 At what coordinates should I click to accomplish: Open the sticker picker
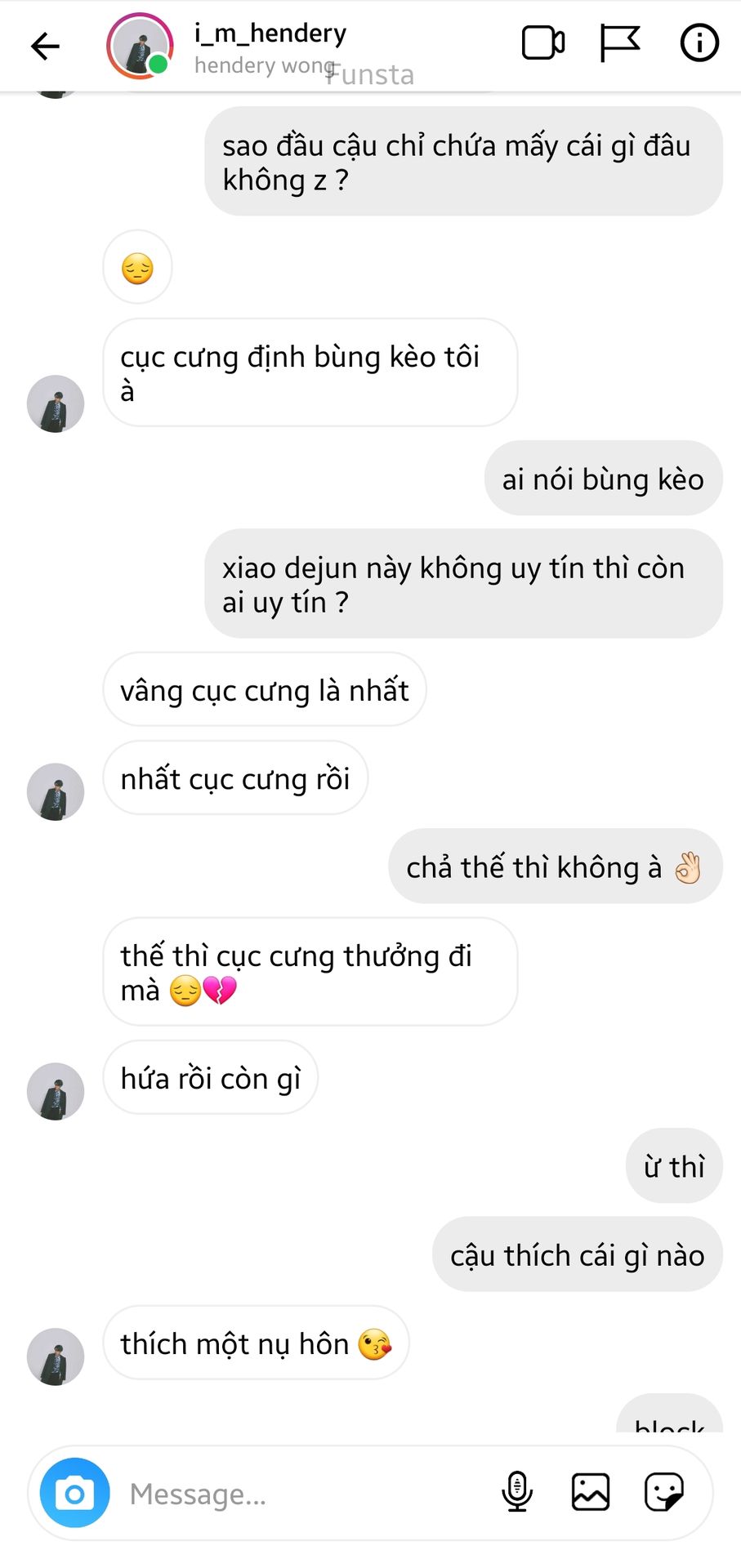tap(664, 1492)
